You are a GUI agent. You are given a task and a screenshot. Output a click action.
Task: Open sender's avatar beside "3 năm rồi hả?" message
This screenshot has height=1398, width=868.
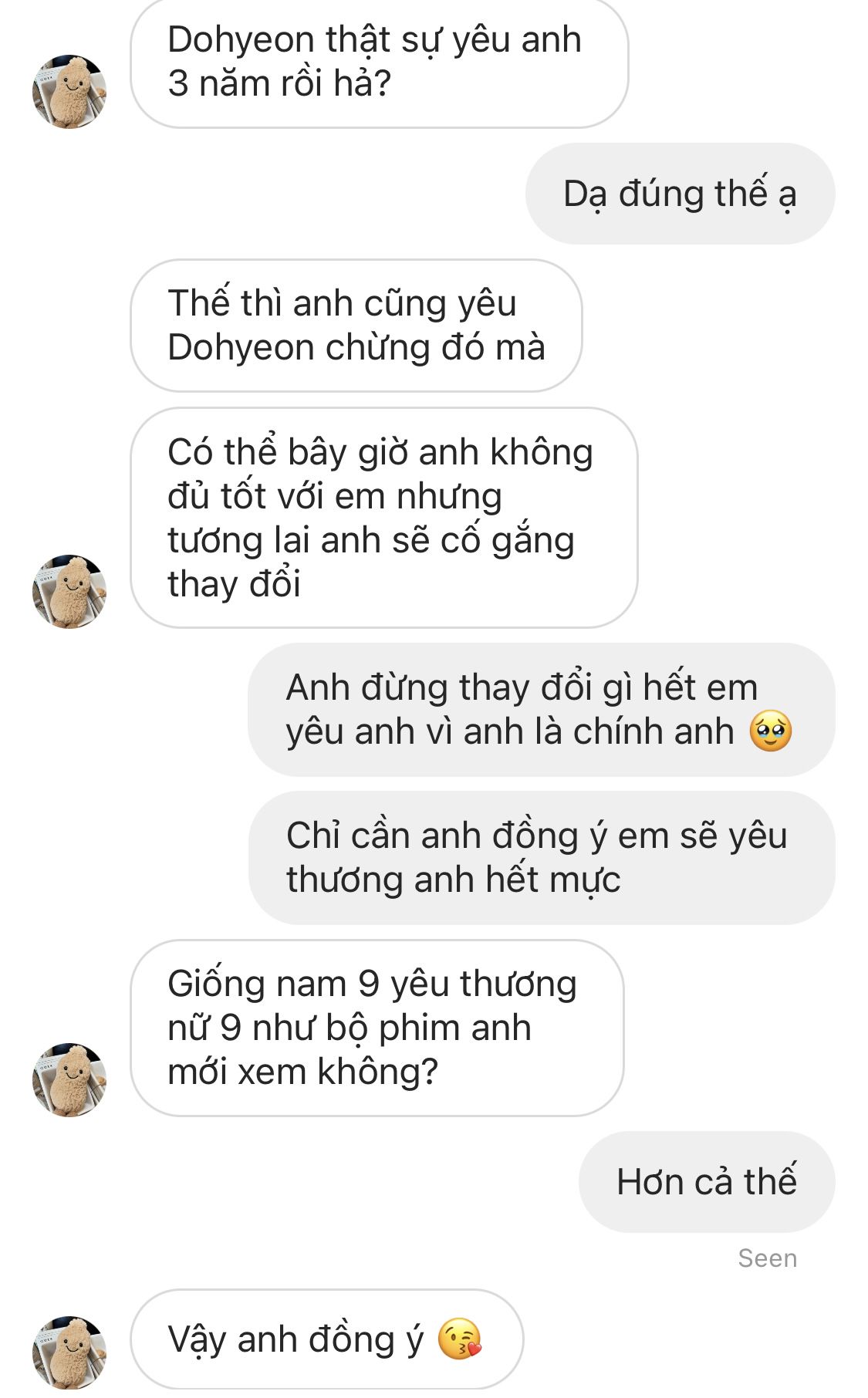click(x=69, y=92)
